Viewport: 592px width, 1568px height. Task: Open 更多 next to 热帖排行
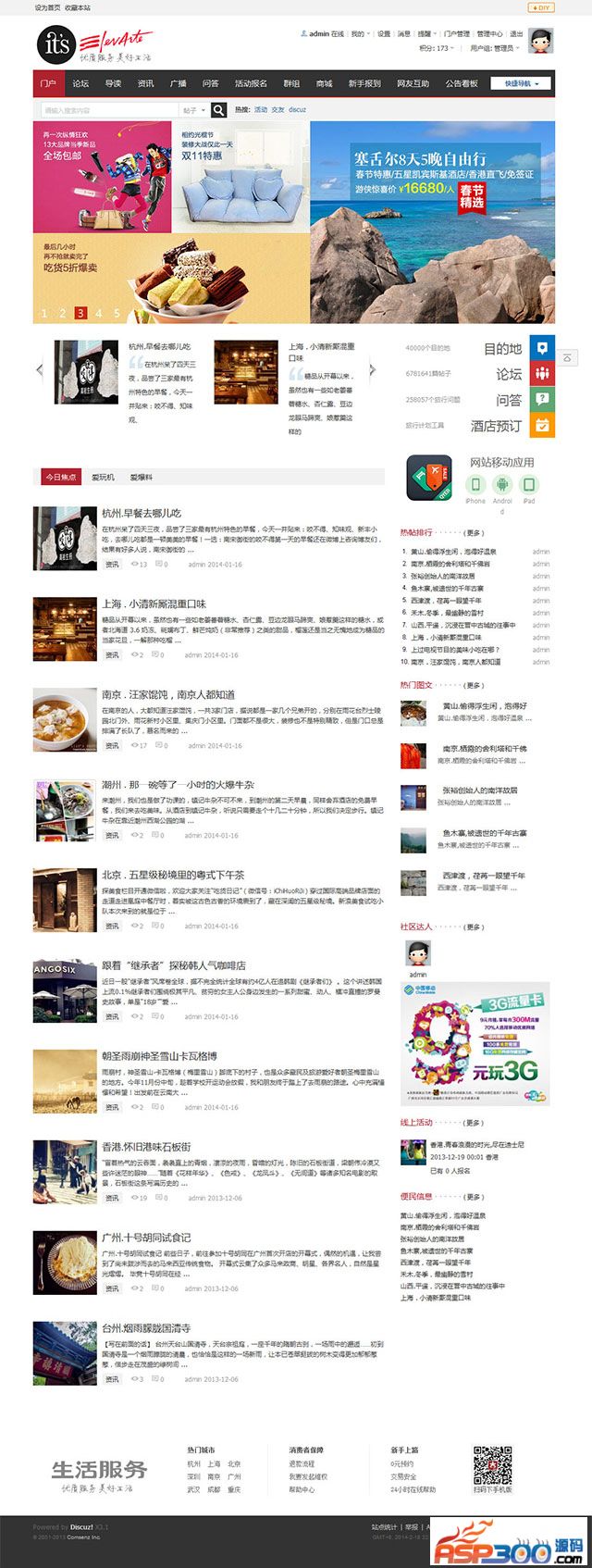[474, 533]
